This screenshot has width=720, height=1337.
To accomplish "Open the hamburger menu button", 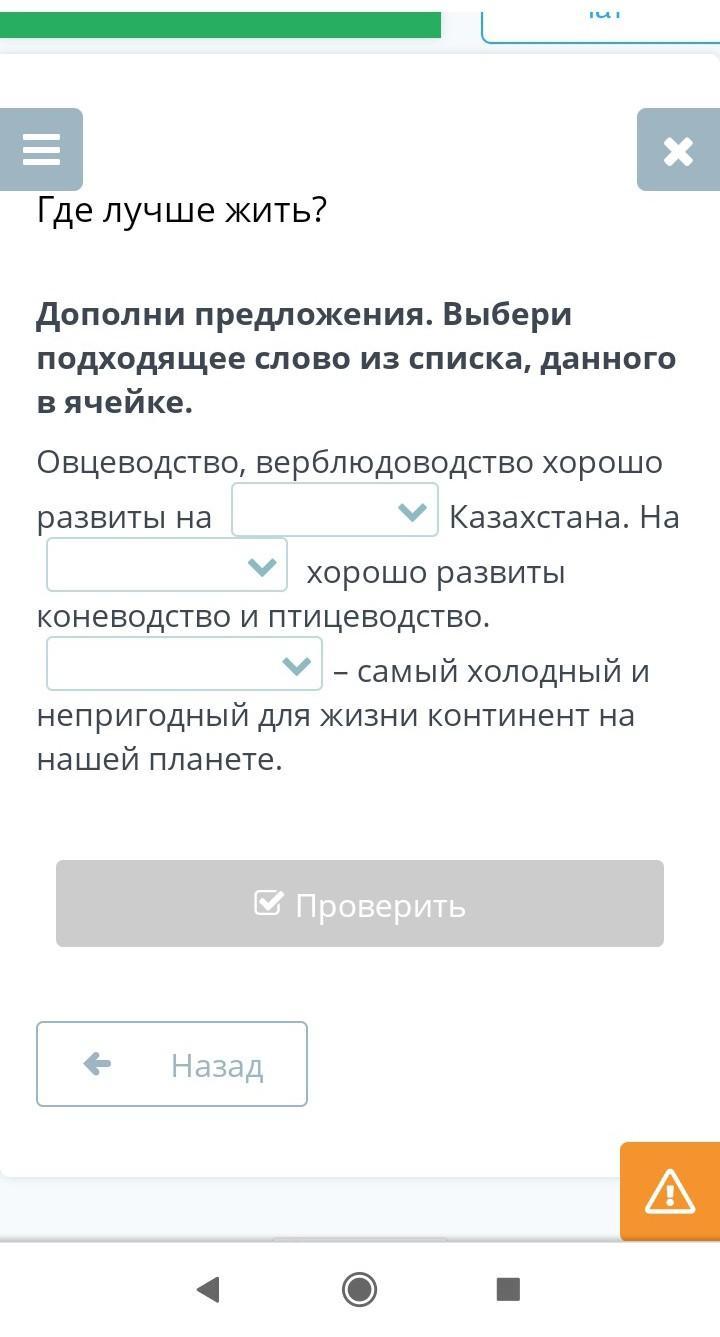I will (41, 150).
